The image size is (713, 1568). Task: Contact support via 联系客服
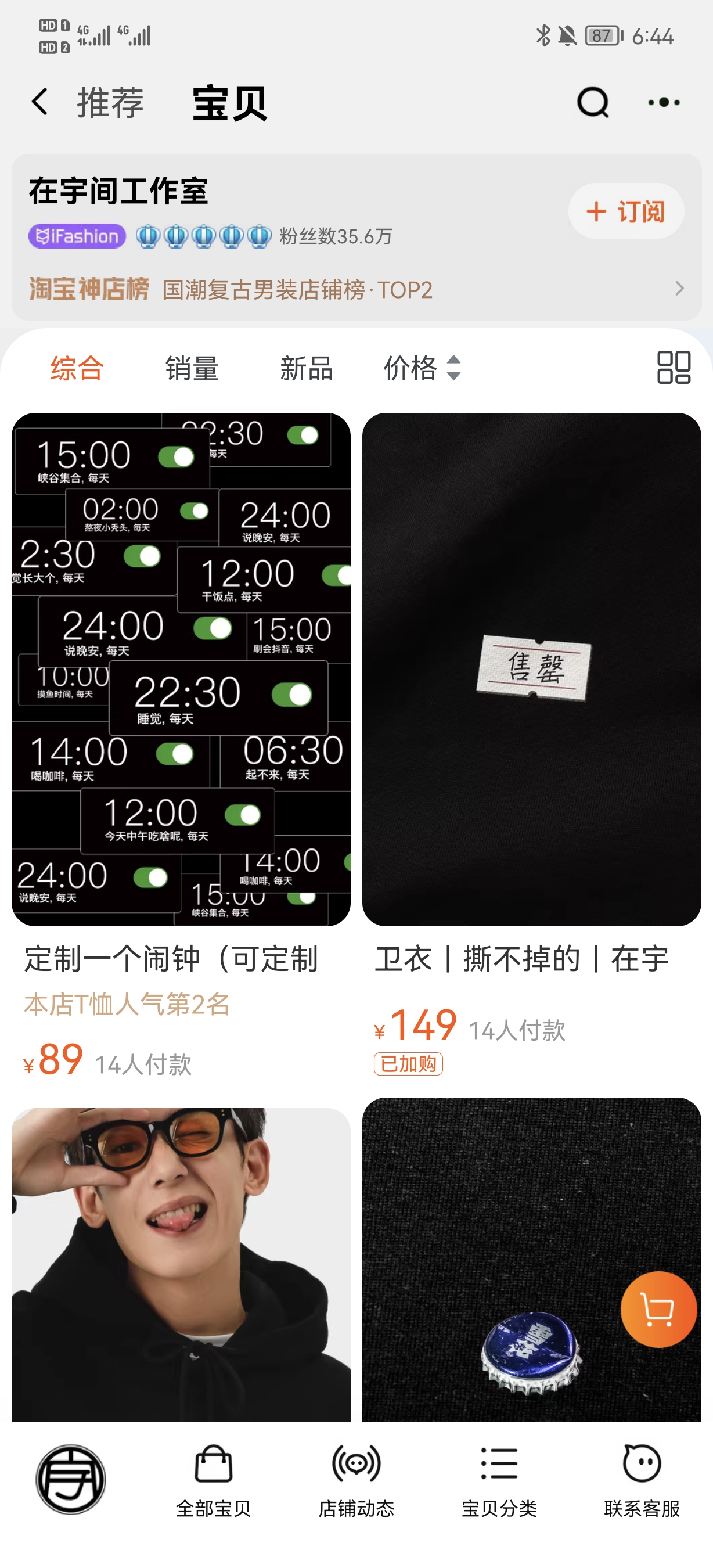click(x=642, y=1480)
